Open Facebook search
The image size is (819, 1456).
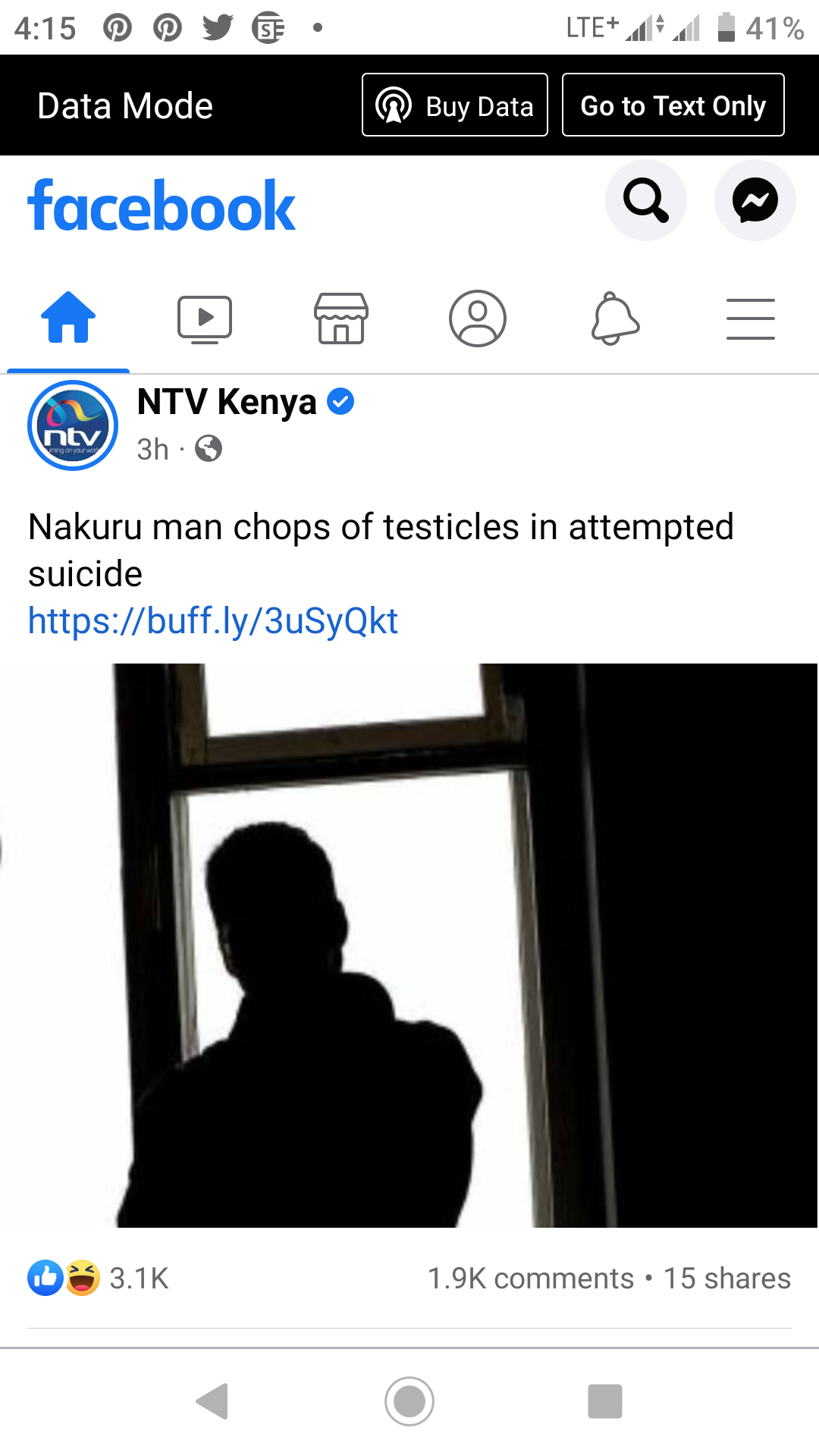(645, 200)
